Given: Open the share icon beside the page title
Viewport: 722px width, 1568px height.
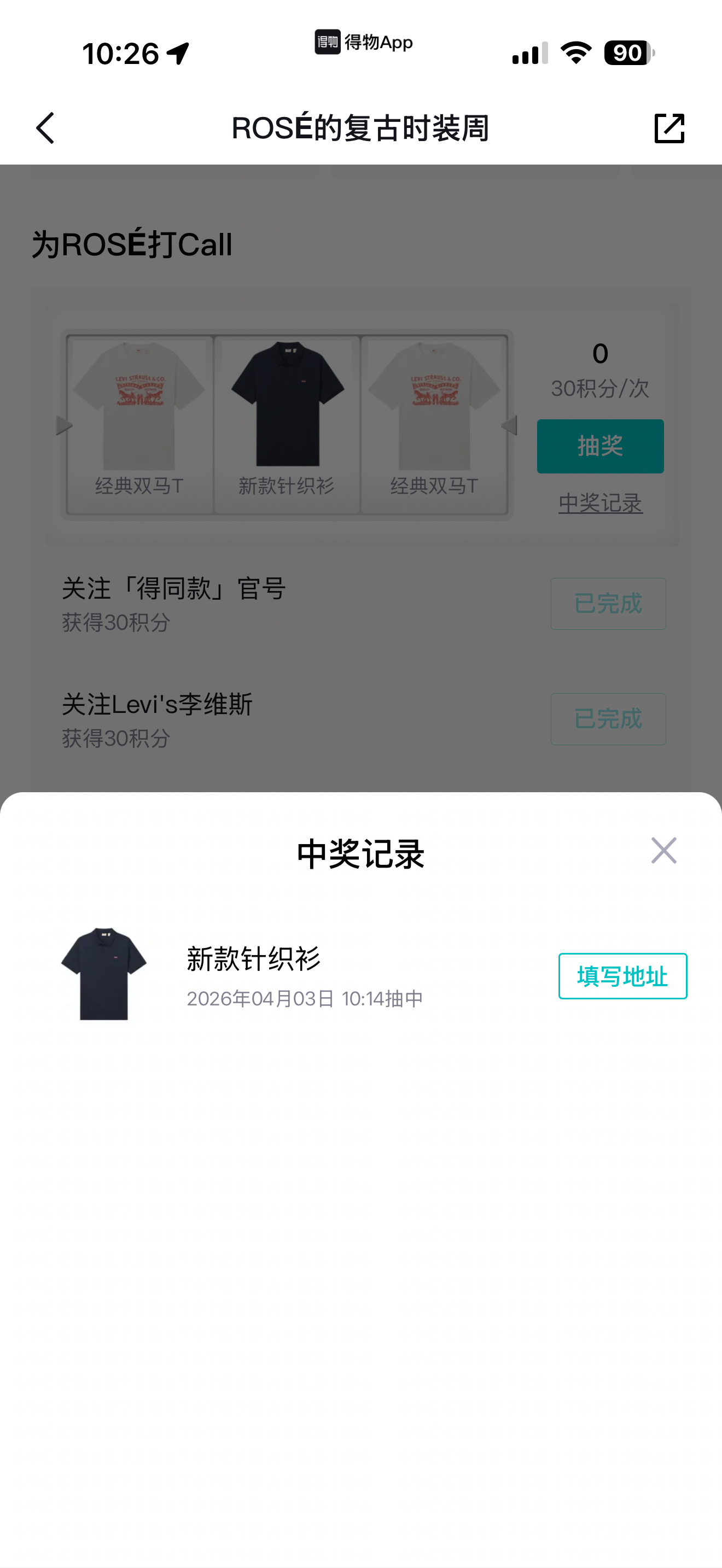Looking at the screenshot, I should [668, 128].
